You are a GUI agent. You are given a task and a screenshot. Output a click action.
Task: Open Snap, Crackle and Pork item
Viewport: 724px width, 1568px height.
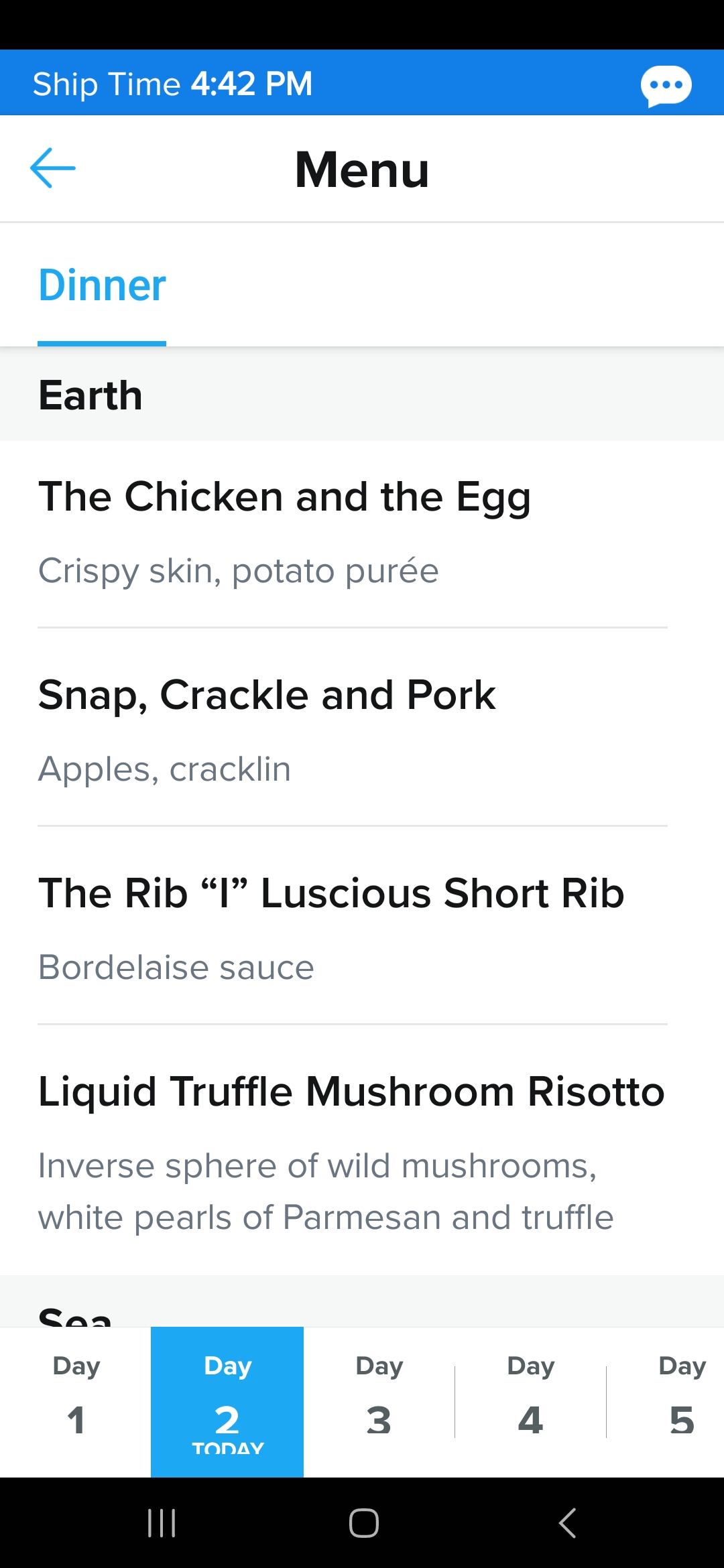point(353,728)
